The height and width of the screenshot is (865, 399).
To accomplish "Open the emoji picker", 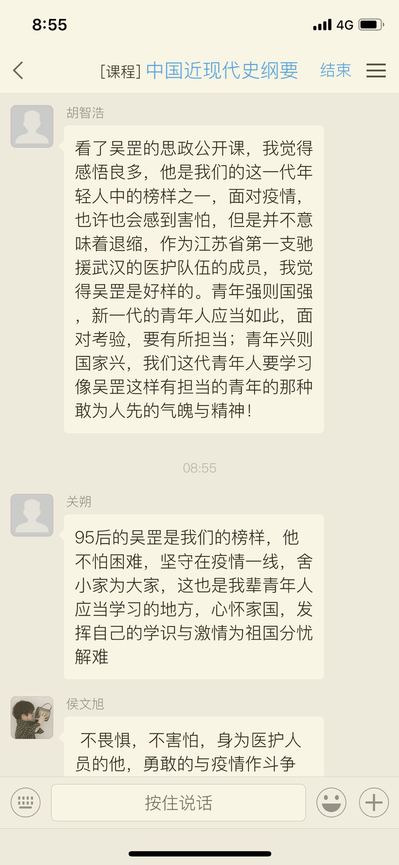I will 331,802.
